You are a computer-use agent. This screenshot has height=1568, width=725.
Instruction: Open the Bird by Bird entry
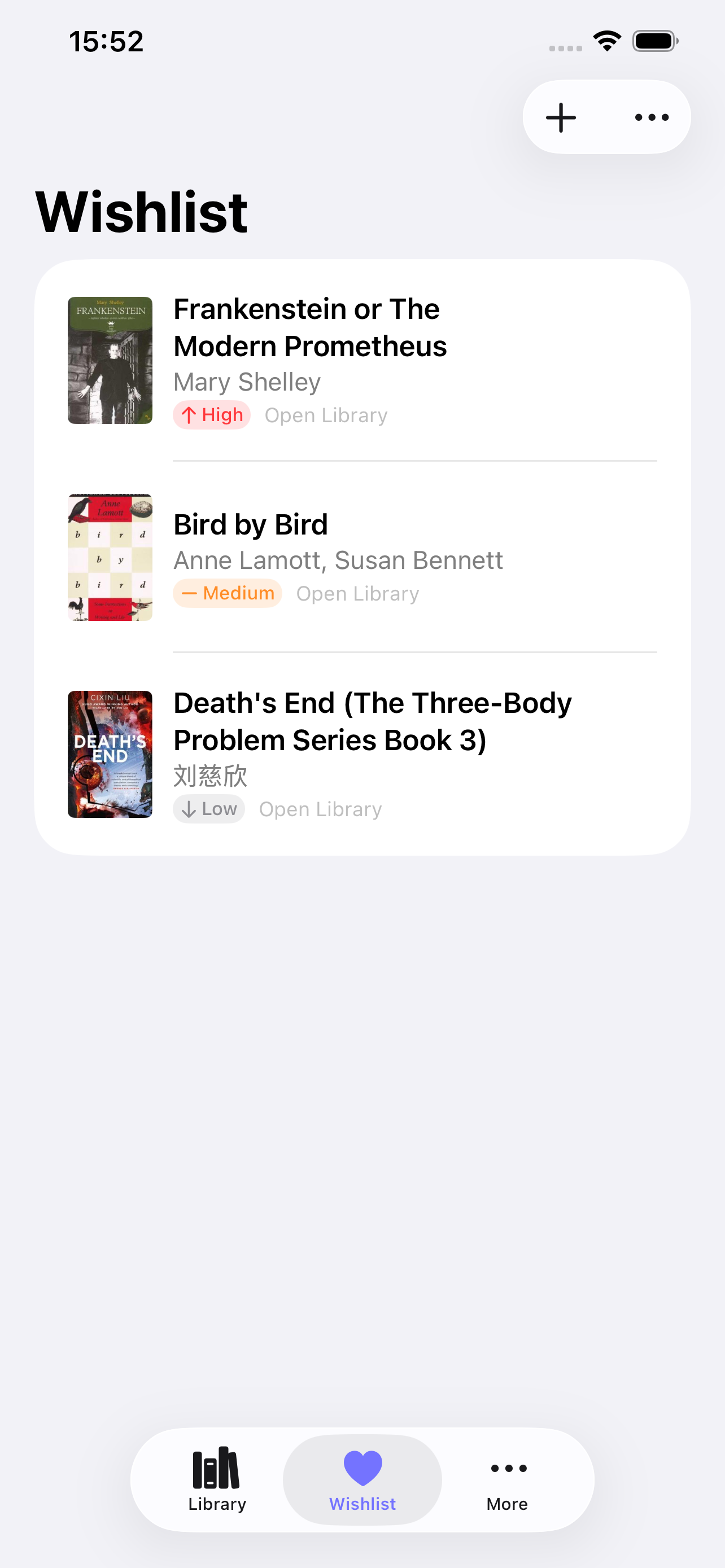pos(361,557)
